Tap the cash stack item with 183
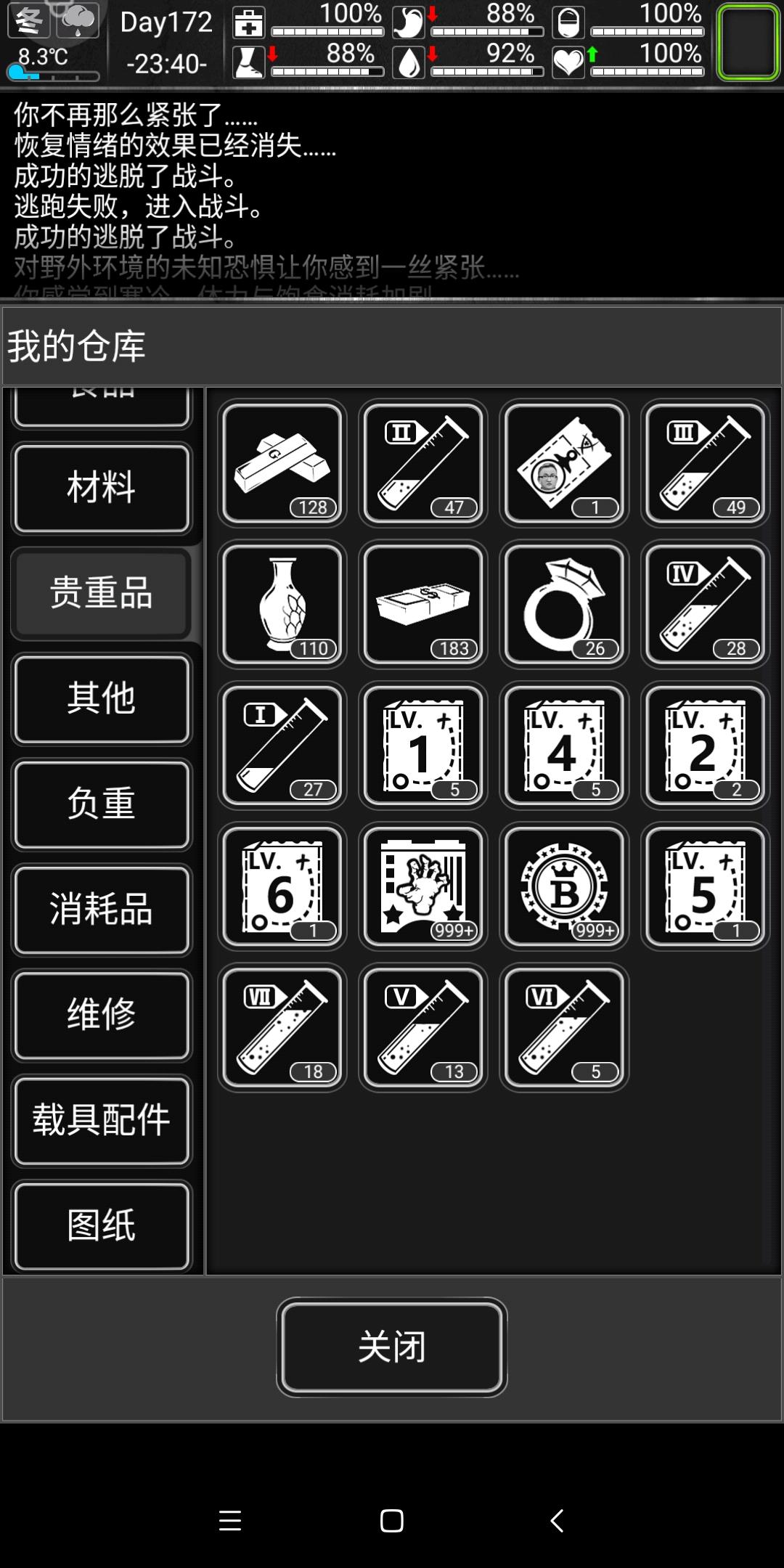Viewport: 784px width, 1568px height. pyautogui.click(x=423, y=604)
